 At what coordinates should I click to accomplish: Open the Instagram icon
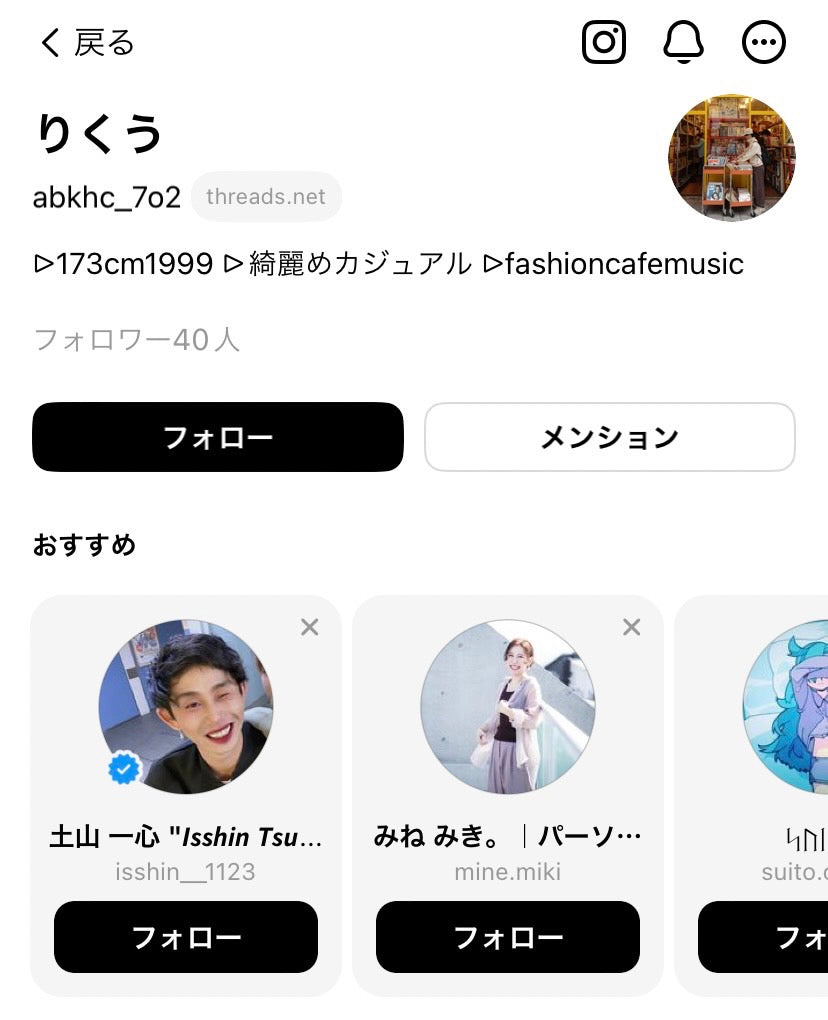(x=603, y=42)
